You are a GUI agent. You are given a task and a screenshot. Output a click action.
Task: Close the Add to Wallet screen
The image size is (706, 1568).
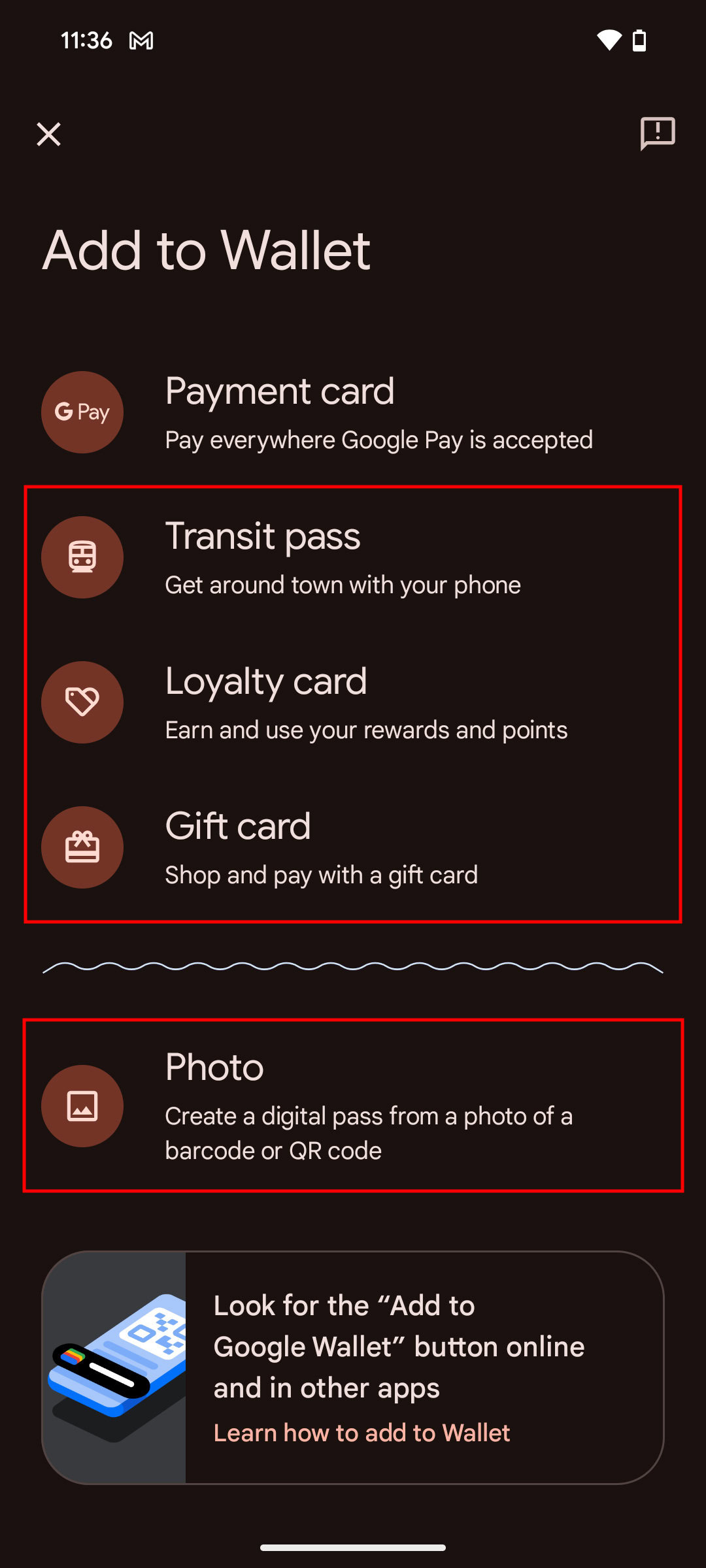[x=49, y=135]
